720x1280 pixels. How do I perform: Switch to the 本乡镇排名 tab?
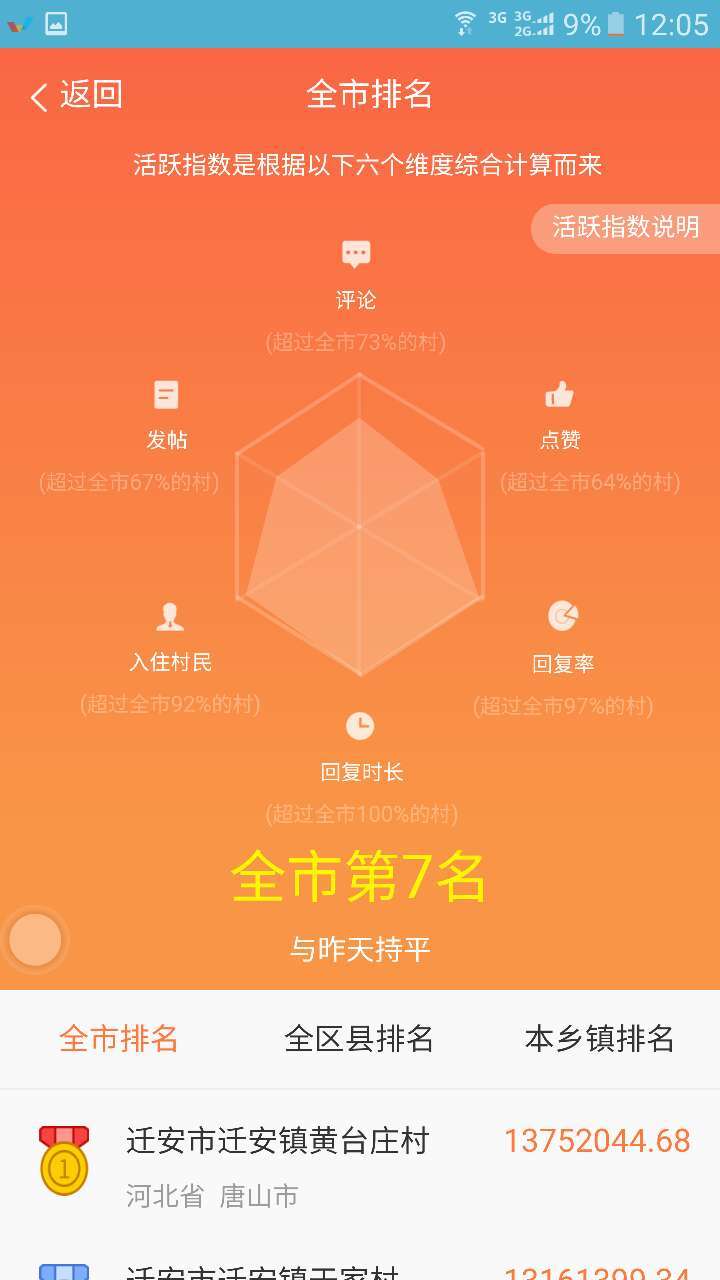599,1039
